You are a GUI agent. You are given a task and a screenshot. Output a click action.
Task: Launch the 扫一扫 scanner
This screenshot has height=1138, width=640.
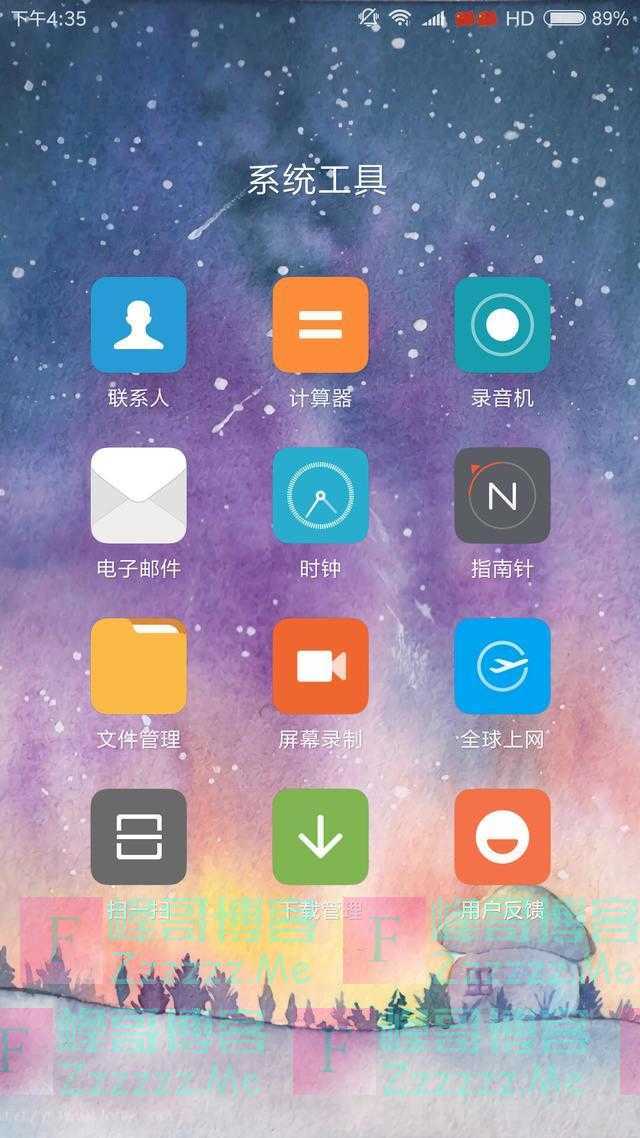pyautogui.click(x=138, y=837)
